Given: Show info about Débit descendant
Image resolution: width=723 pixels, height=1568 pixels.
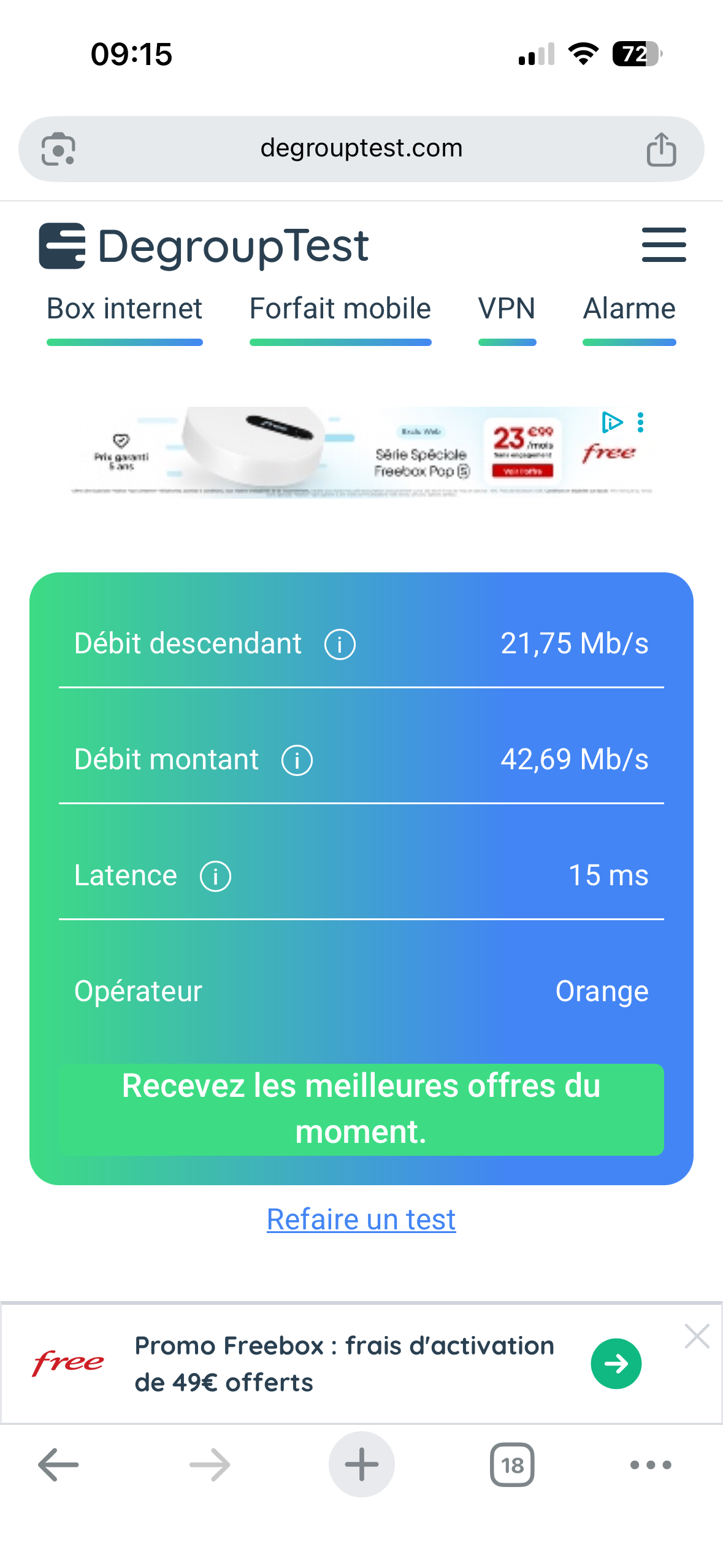Looking at the screenshot, I should [340, 645].
